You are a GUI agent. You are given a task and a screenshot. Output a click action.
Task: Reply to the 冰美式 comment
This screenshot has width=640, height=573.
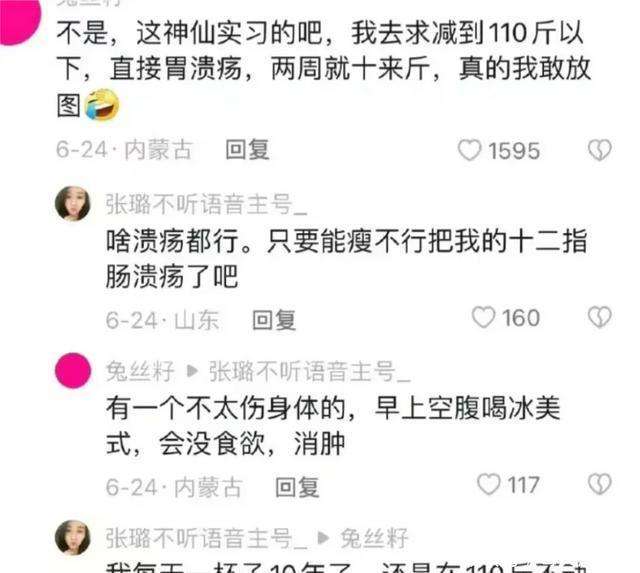pyautogui.click(x=297, y=487)
